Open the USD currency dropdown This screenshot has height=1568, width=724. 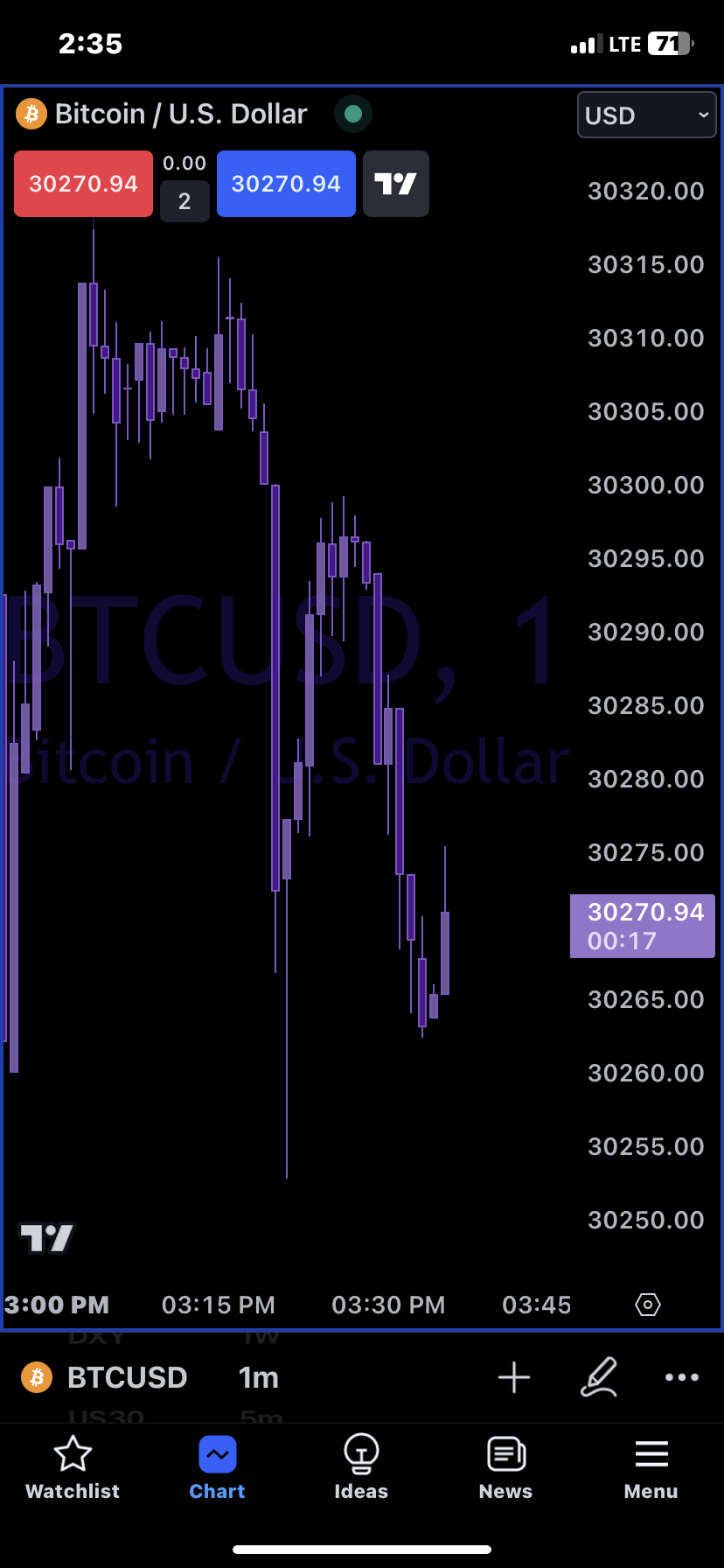[x=646, y=115]
